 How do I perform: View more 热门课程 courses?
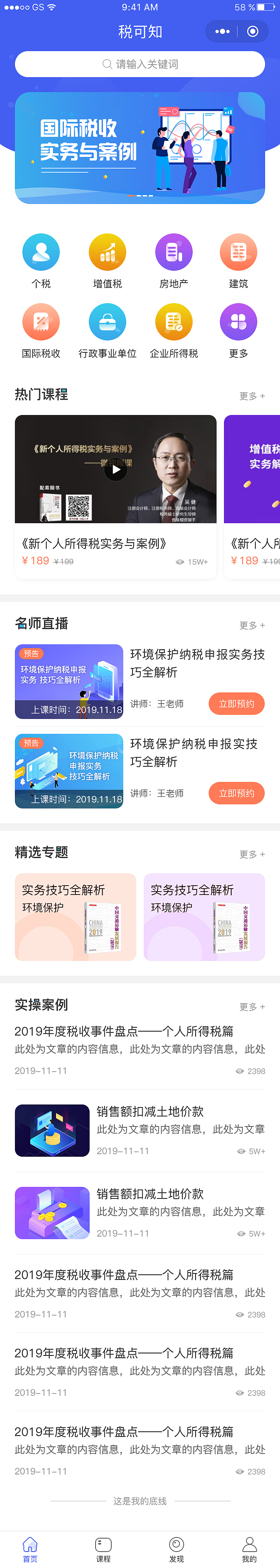point(252,396)
